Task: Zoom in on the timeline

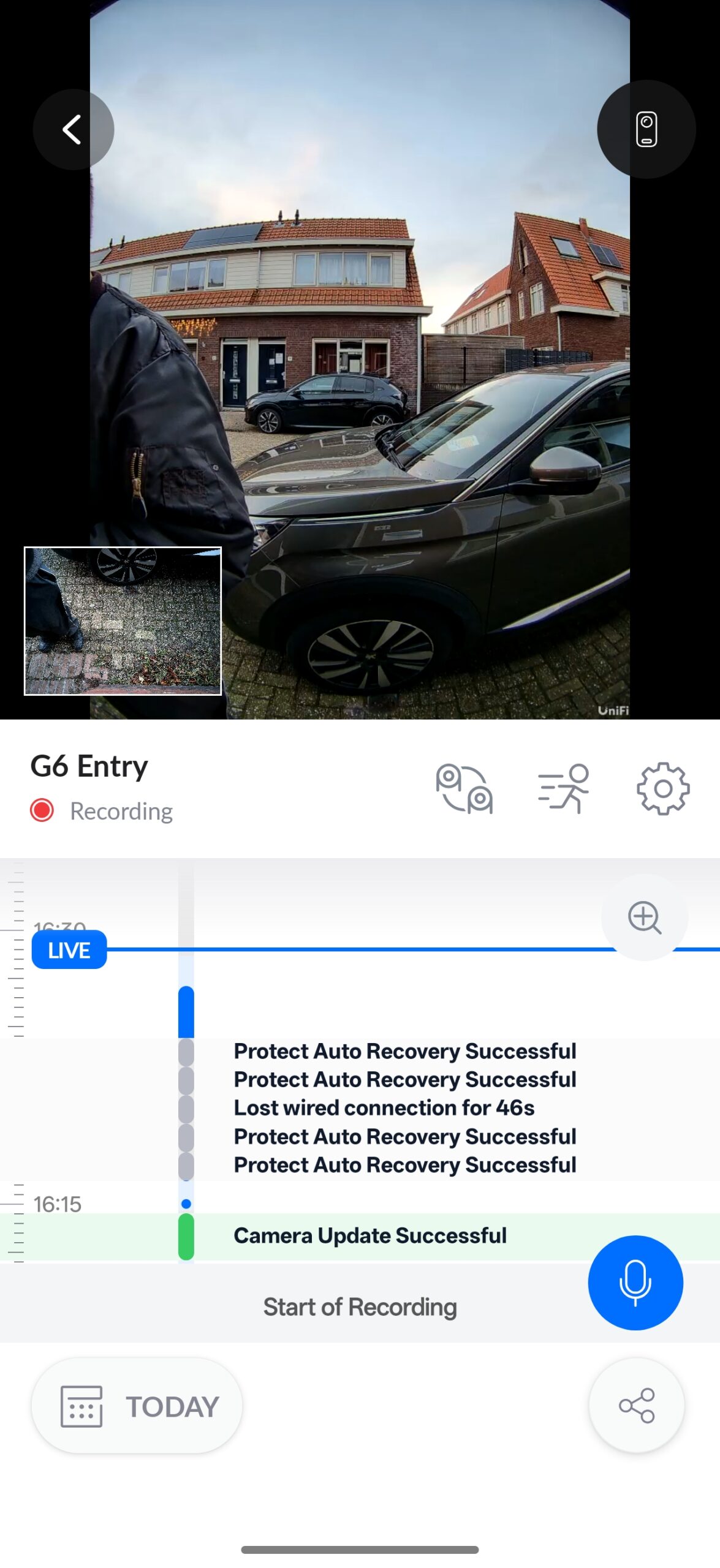Action: pyautogui.click(x=644, y=917)
